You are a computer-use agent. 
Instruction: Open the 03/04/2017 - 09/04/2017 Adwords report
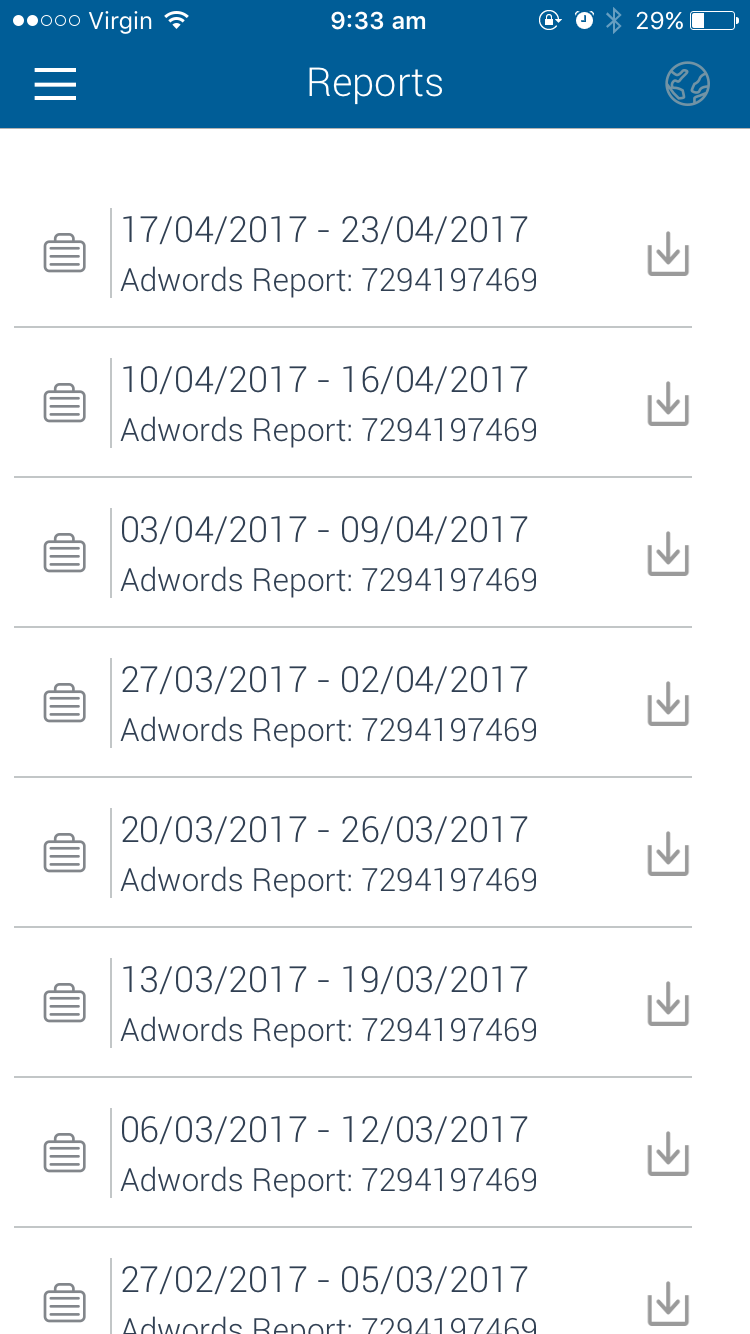[328, 554]
